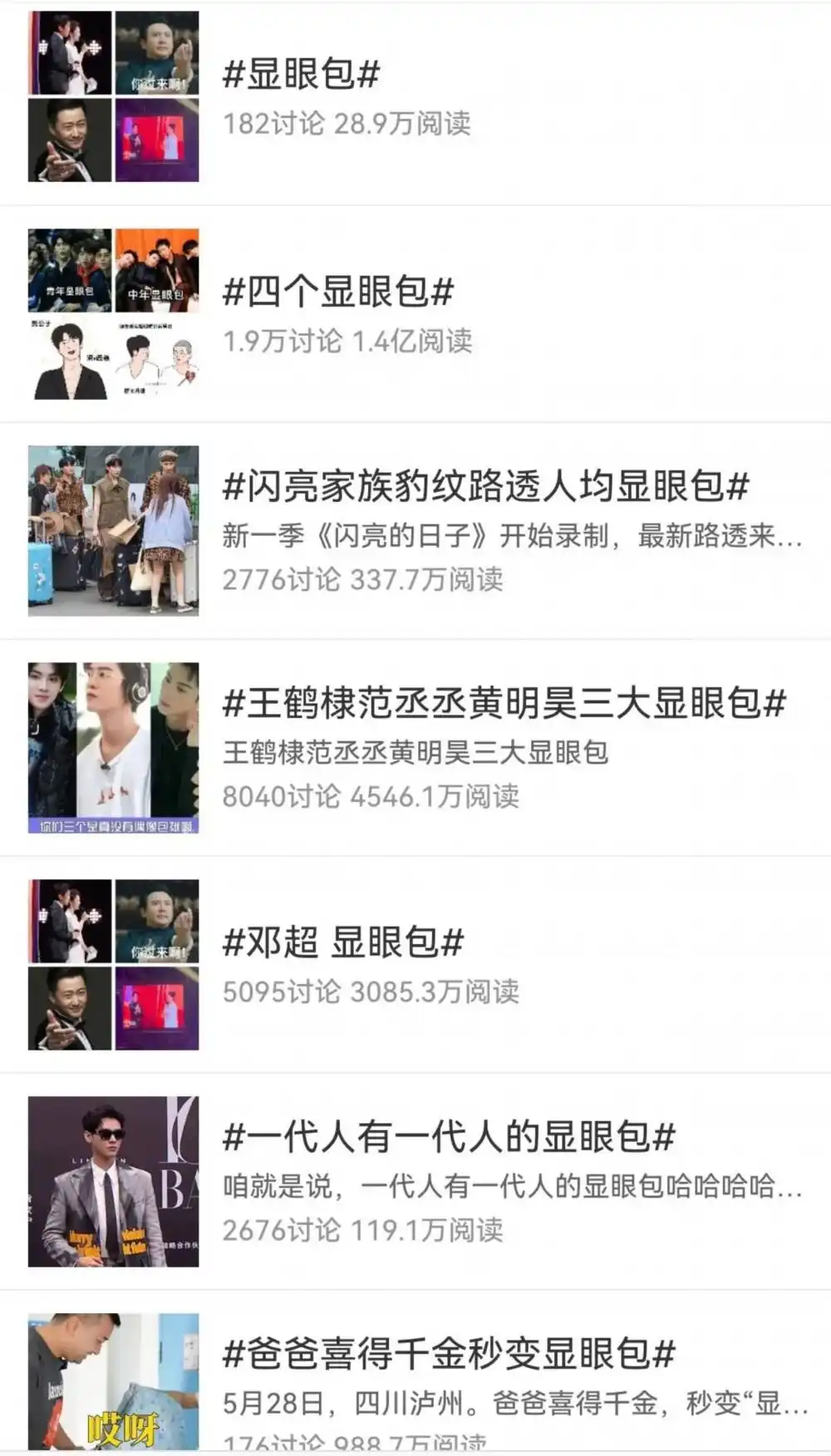This screenshot has width=831, height=1456.
Task: Open the #四个显眼包# topic
Action: pos(338,292)
